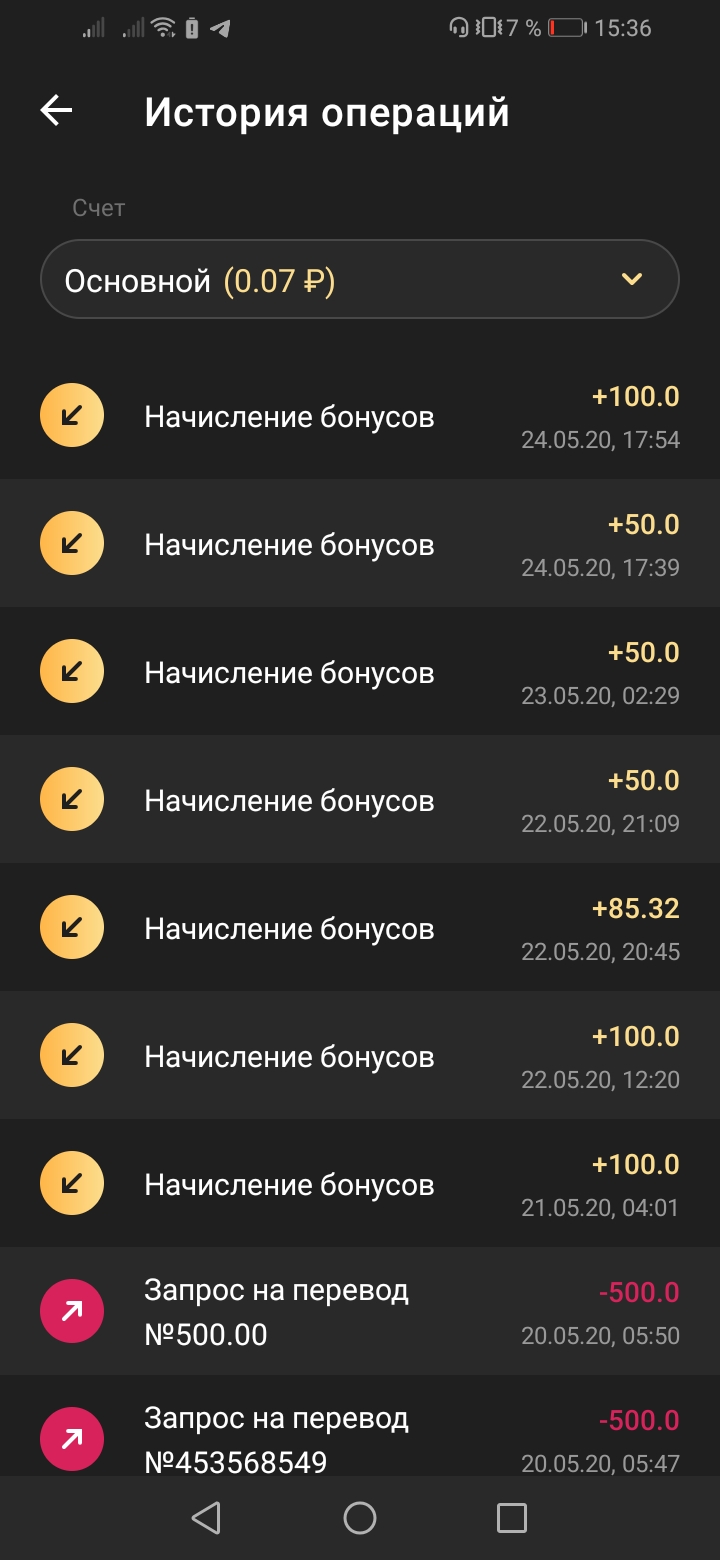720x1560 pixels.
Task: Tap the home circle navigation button
Action: coord(360,1519)
